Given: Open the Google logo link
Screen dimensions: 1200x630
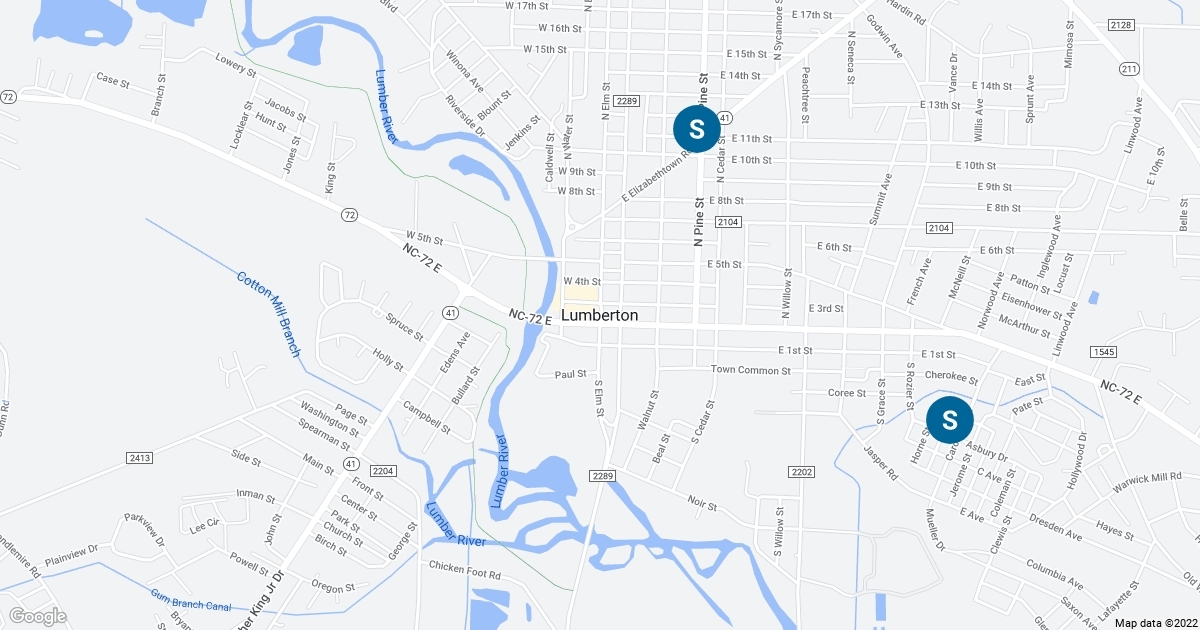Looking at the screenshot, I should 38,616.
